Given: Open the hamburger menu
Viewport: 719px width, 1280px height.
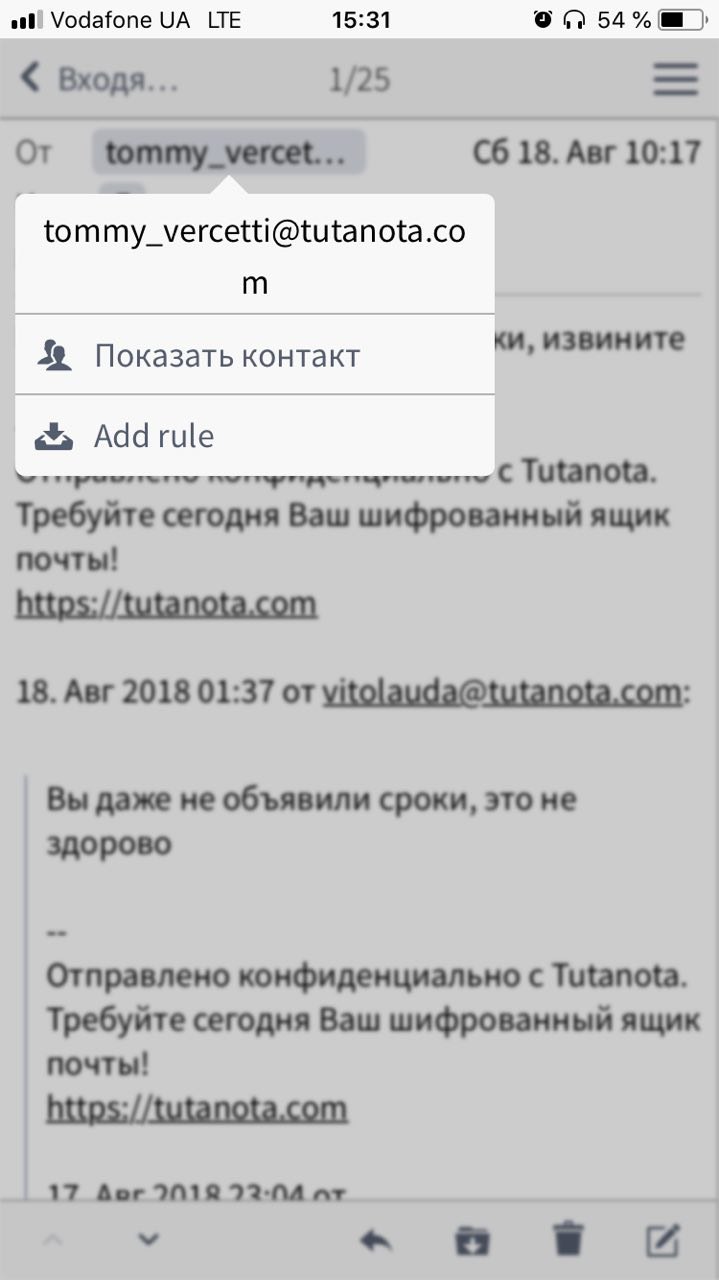Looking at the screenshot, I should [676, 80].
